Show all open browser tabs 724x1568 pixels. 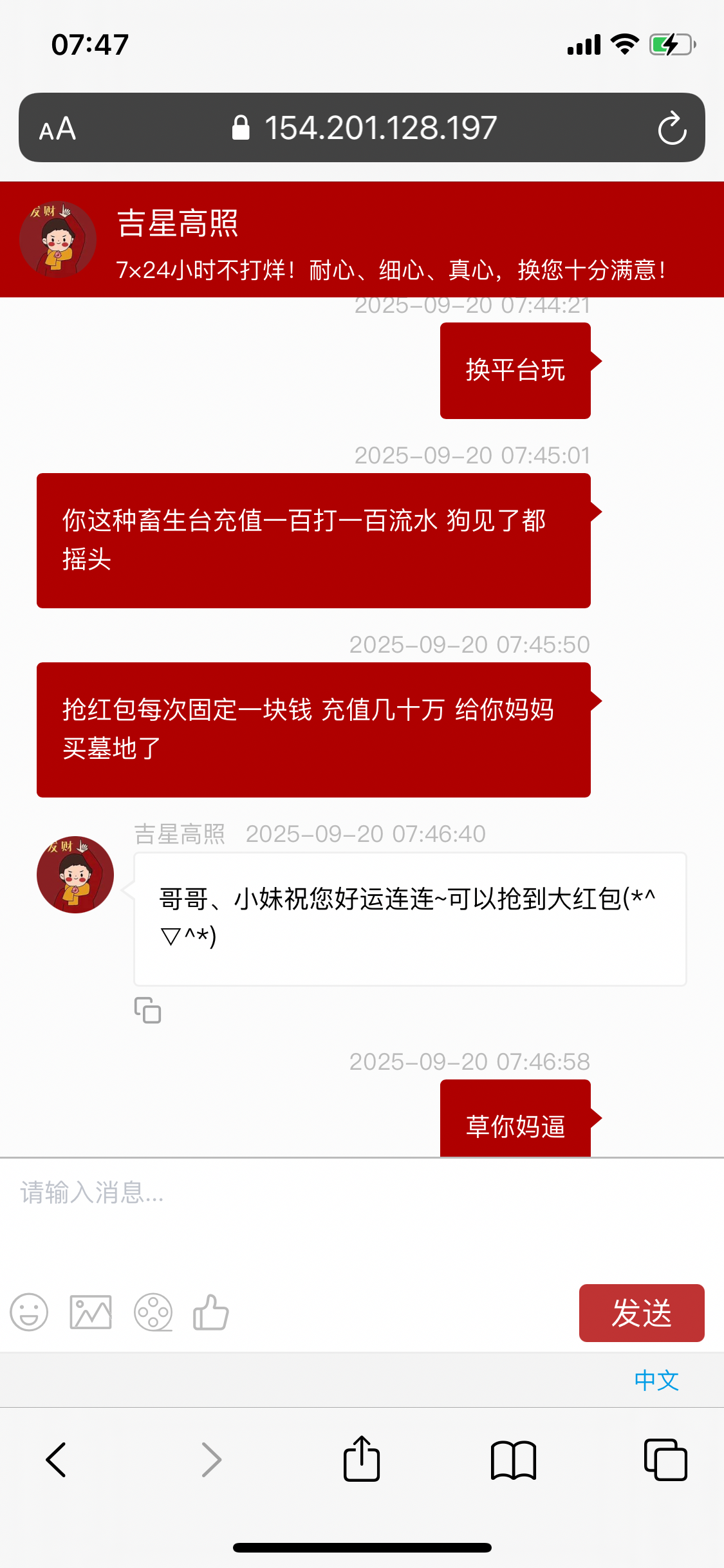[665, 1459]
